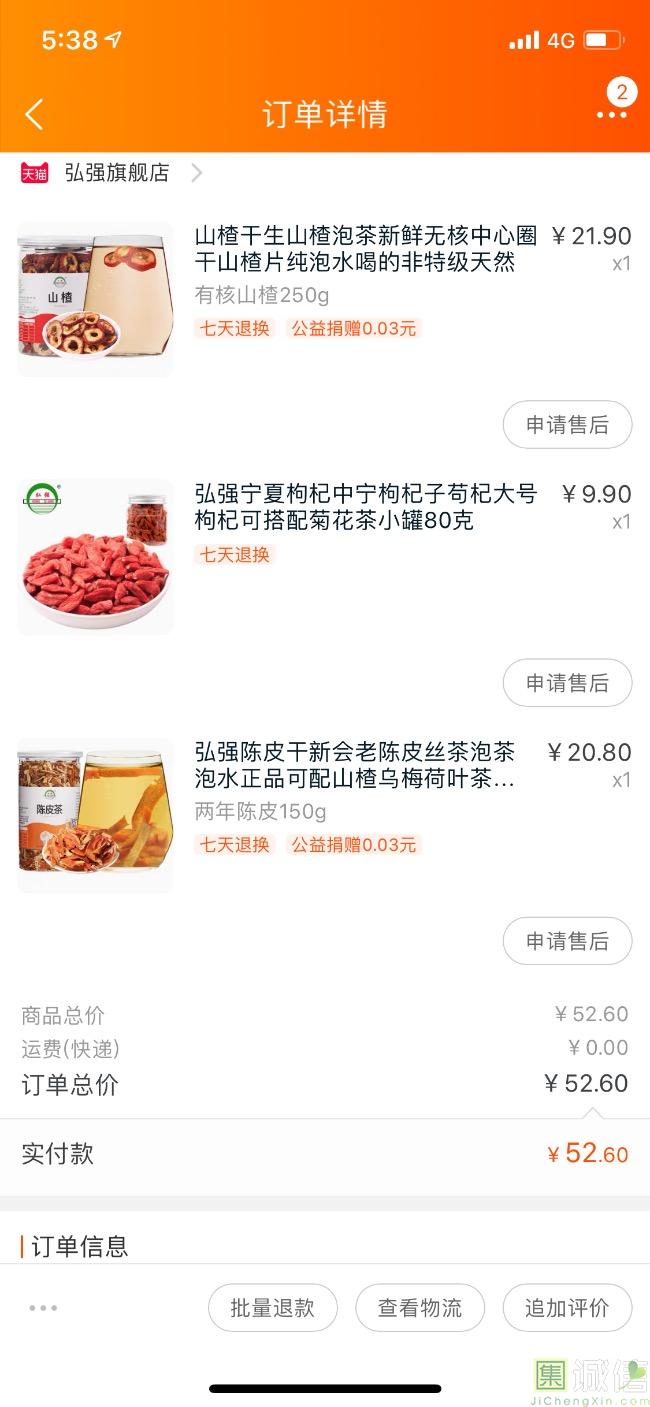Screen dimensions: 650x1407
Task: Show more actions in the bottom bar
Action: [43, 1308]
